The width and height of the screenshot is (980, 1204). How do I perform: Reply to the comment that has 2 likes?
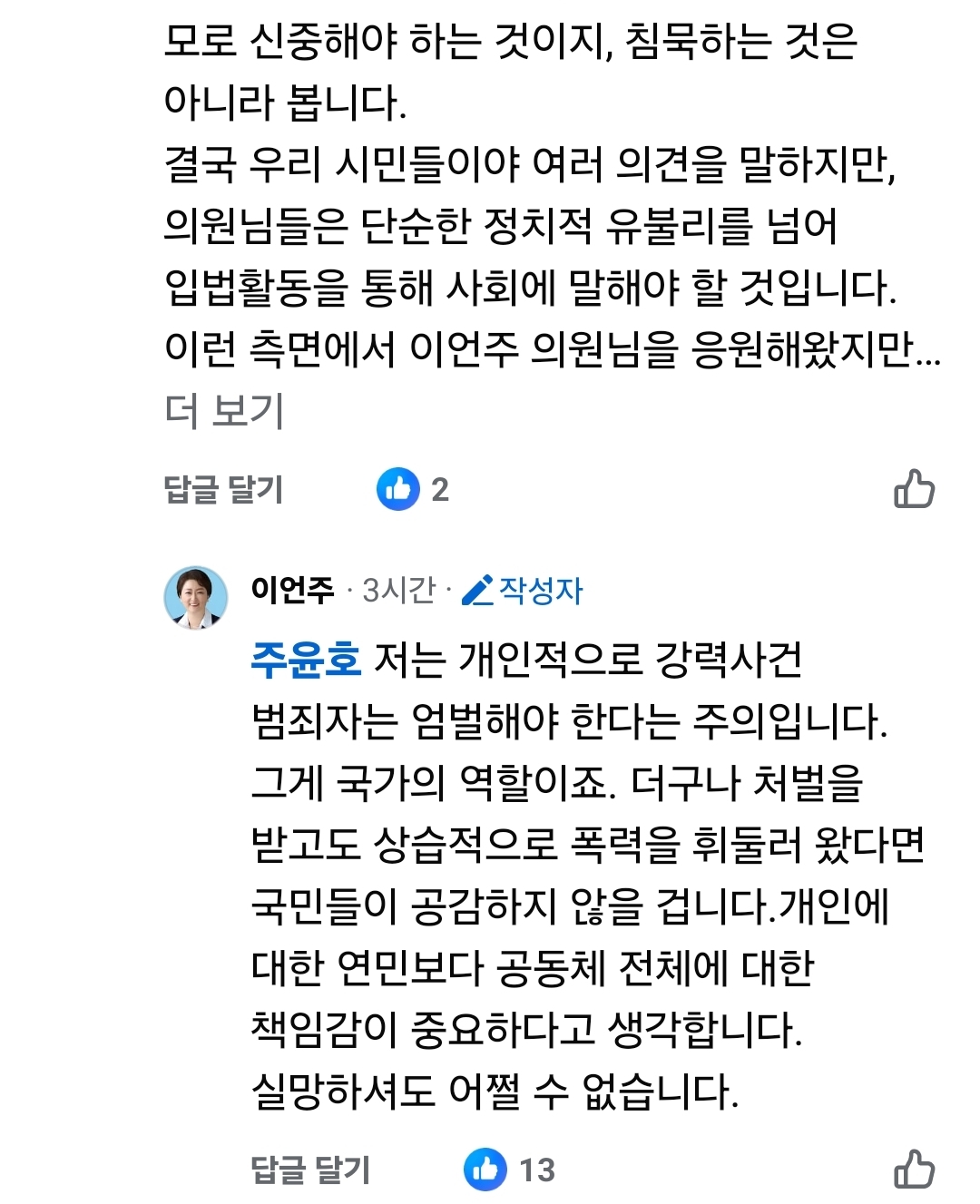point(223,490)
